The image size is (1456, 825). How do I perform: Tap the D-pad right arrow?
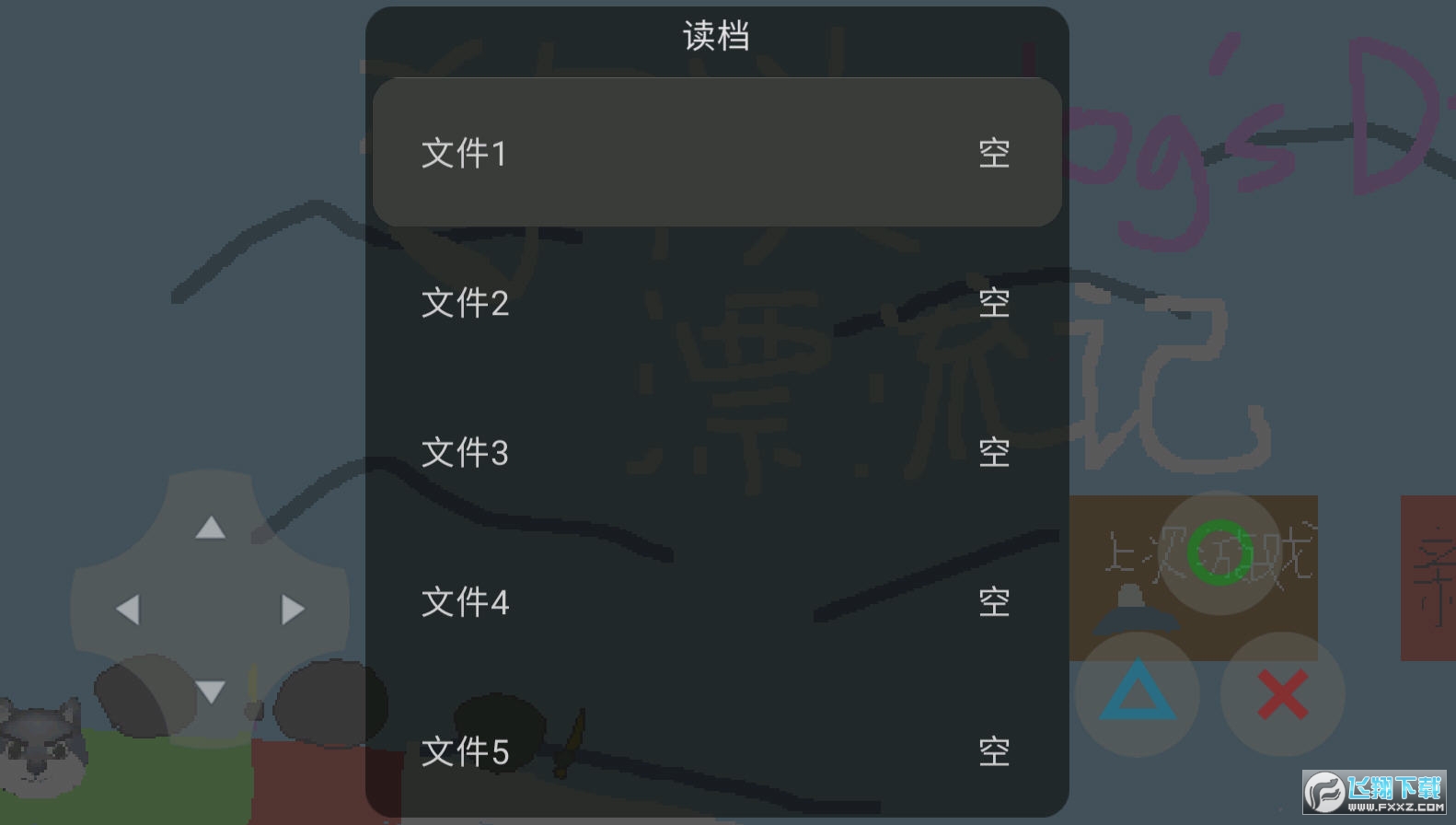coord(293,610)
